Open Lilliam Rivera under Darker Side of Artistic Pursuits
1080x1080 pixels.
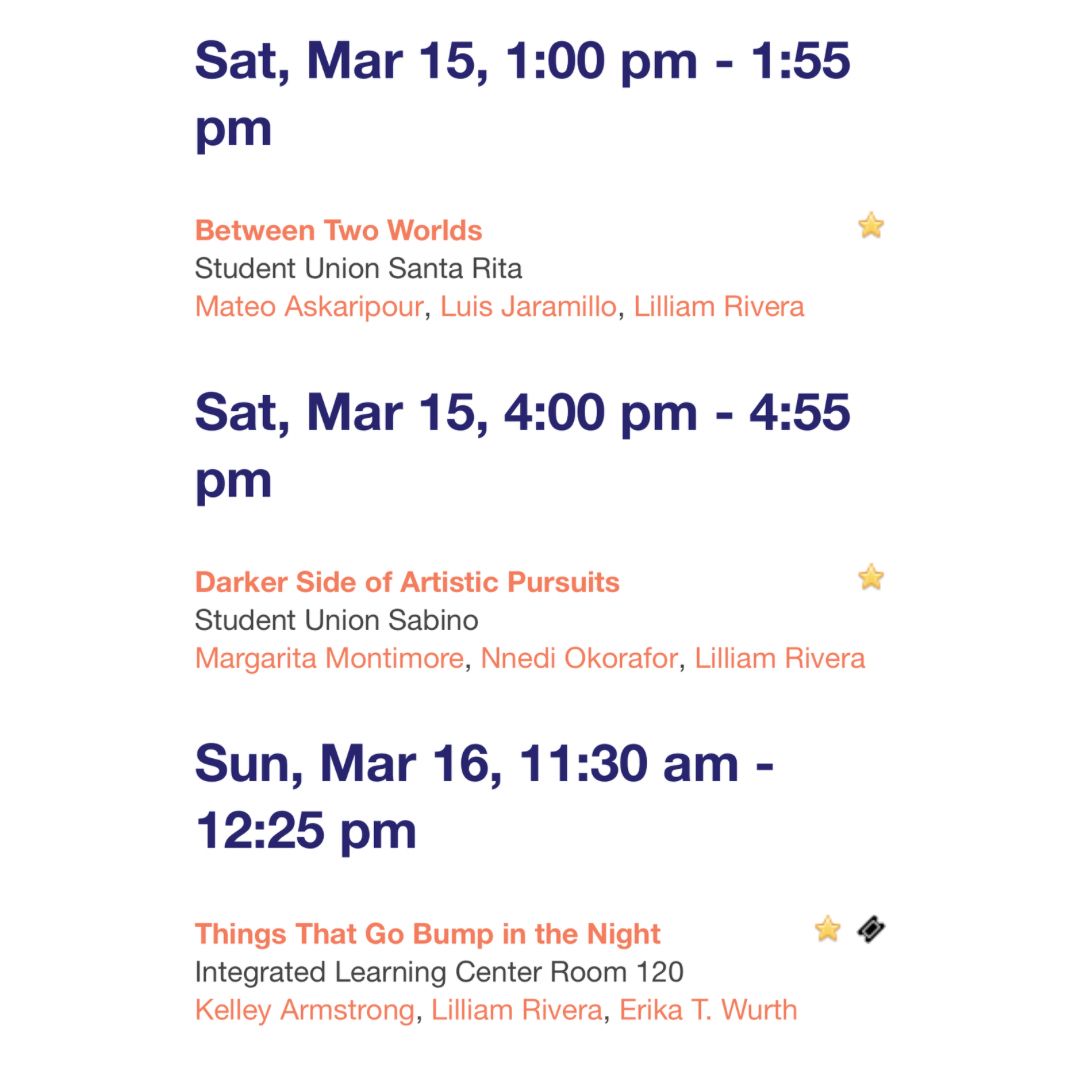(x=780, y=658)
